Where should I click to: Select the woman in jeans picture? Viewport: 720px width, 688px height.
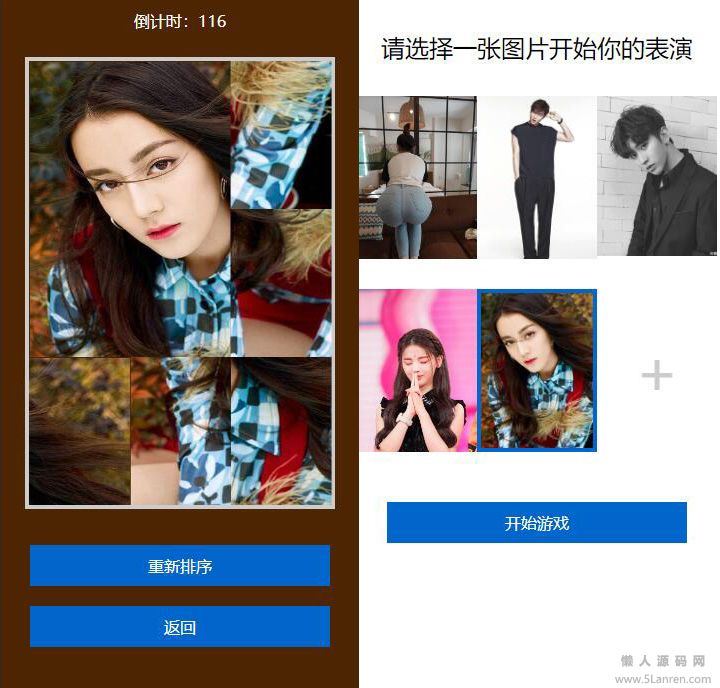[x=418, y=177]
